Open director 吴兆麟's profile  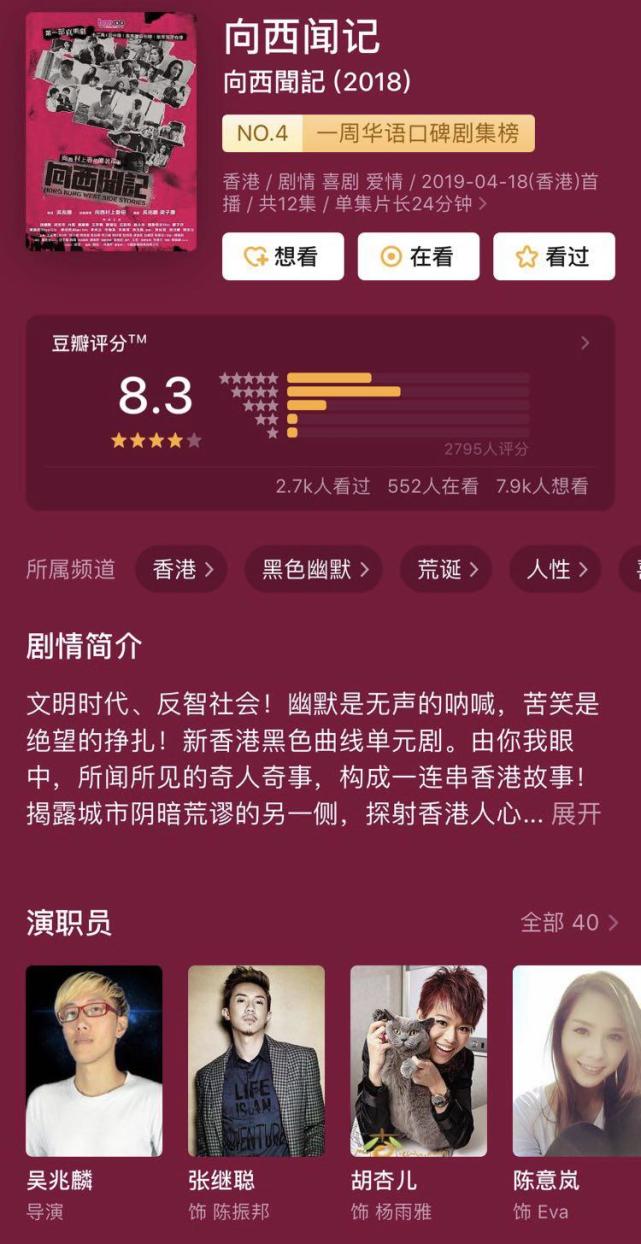point(94,1061)
